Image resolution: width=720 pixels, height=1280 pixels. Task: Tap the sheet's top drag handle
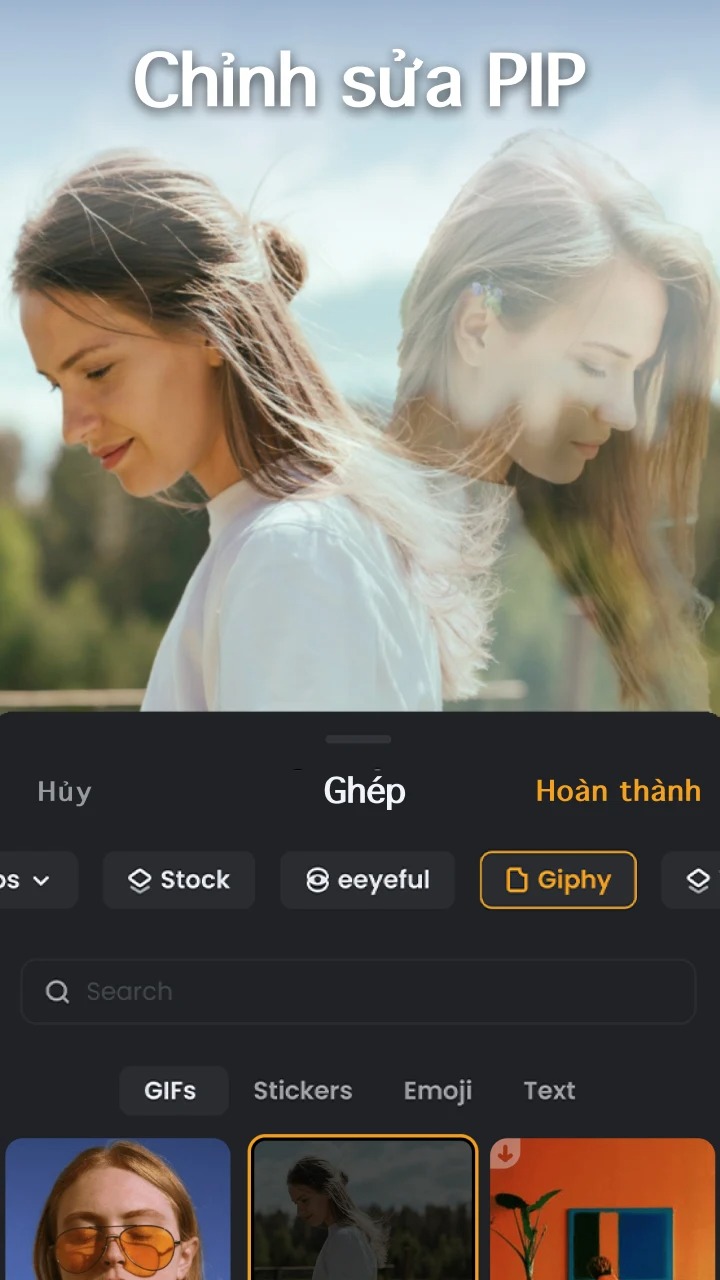click(x=358, y=739)
